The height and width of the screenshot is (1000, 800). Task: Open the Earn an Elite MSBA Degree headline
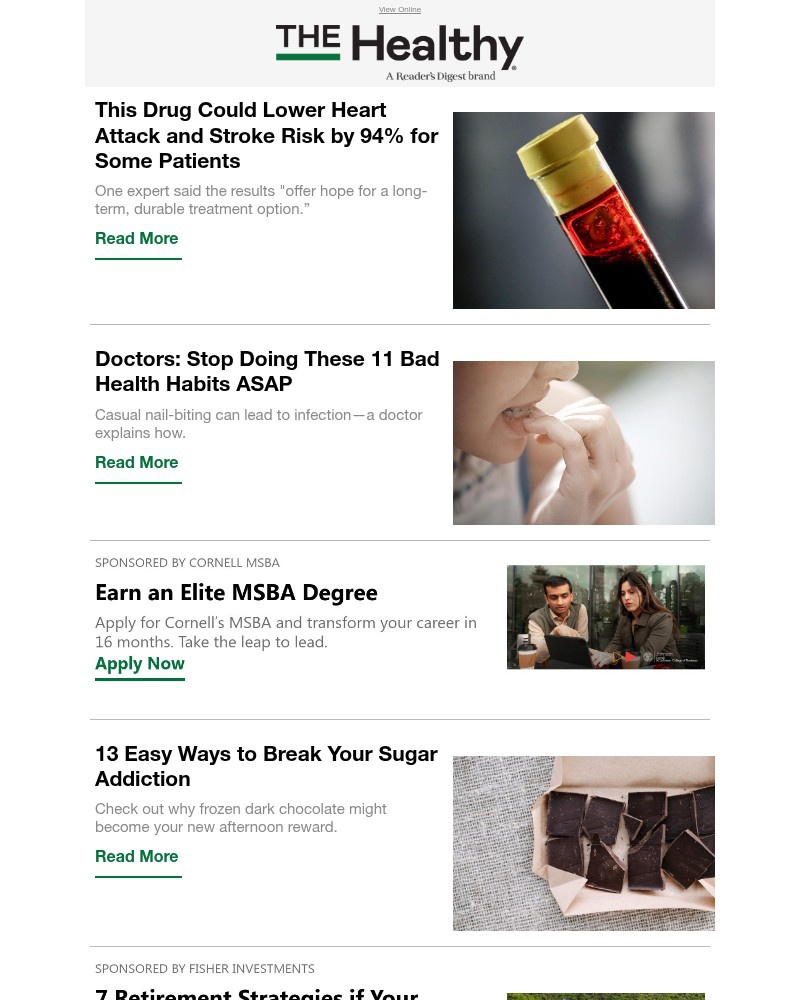(x=236, y=592)
